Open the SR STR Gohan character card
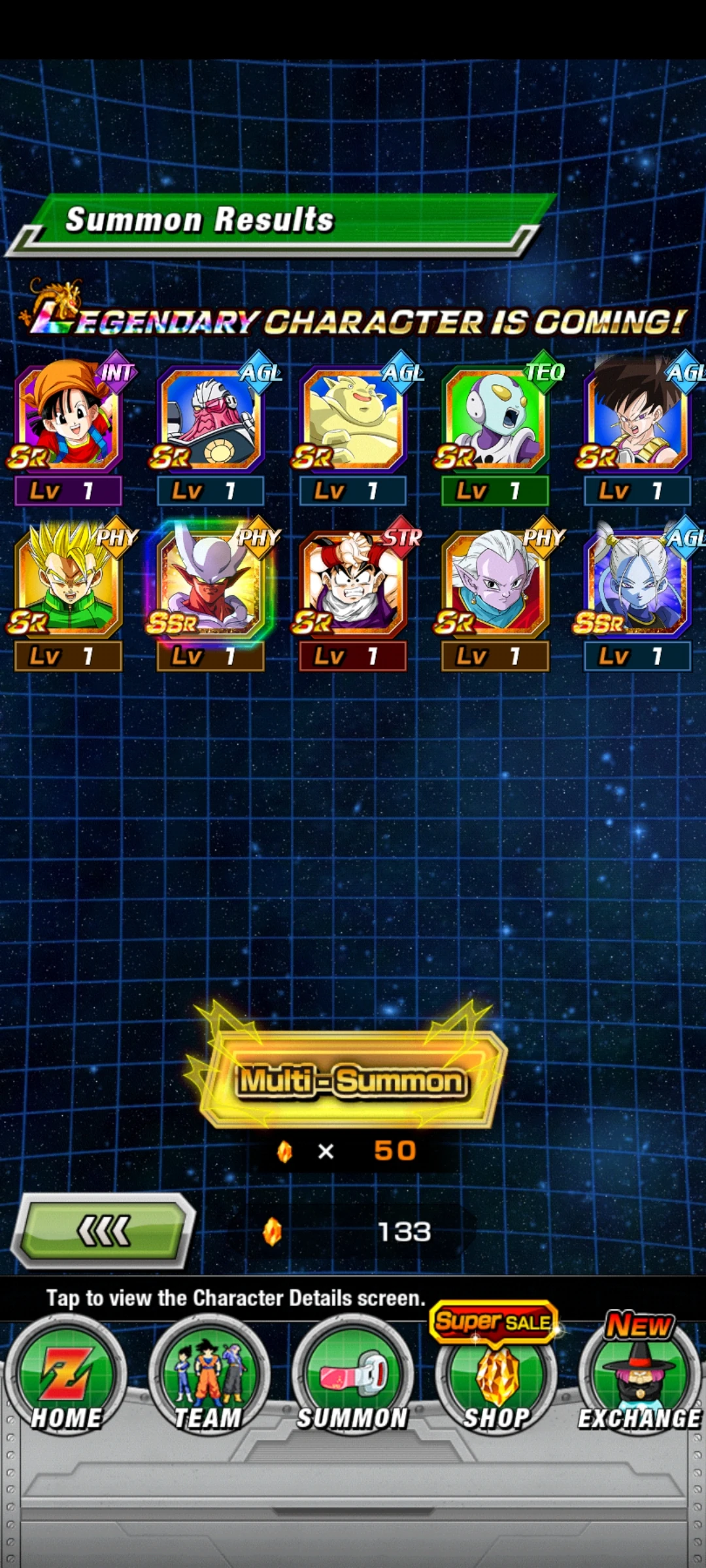The height and width of the screenshot is (1568, 706). (353, 585)
